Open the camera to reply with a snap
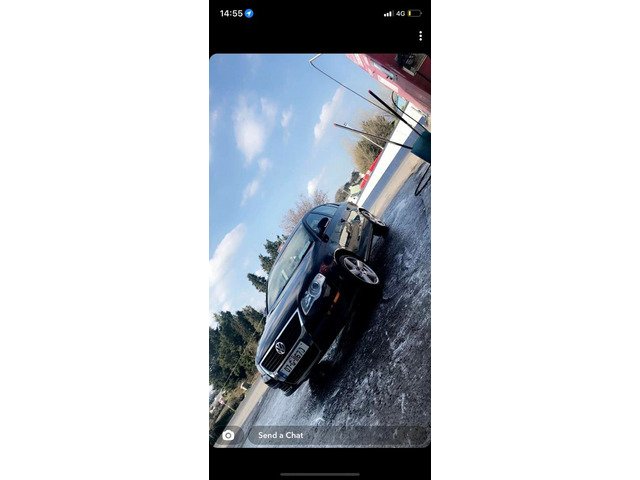 [229, 435]
